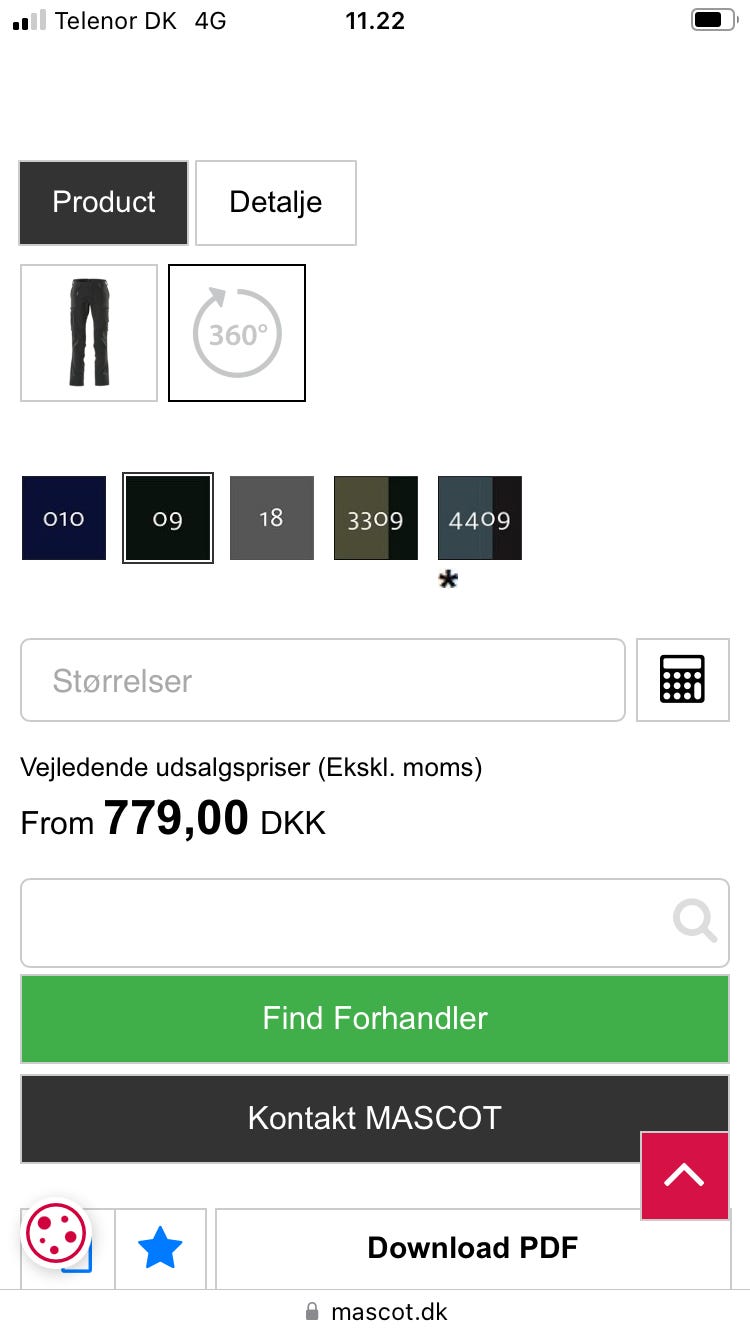The height and width of the screenshot is (1334, 750).
Task: Tap Kontakt MASCOT
Action: 375,1118
